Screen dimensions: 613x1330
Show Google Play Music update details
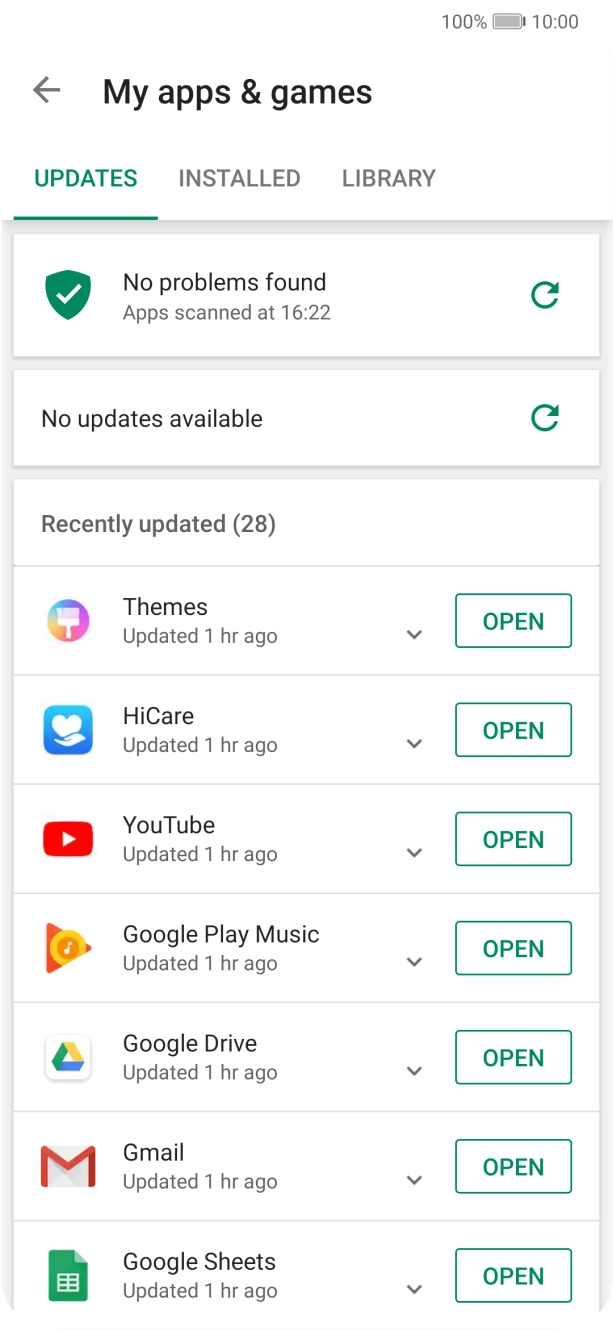pyautogui.click(x=414, y=962)
